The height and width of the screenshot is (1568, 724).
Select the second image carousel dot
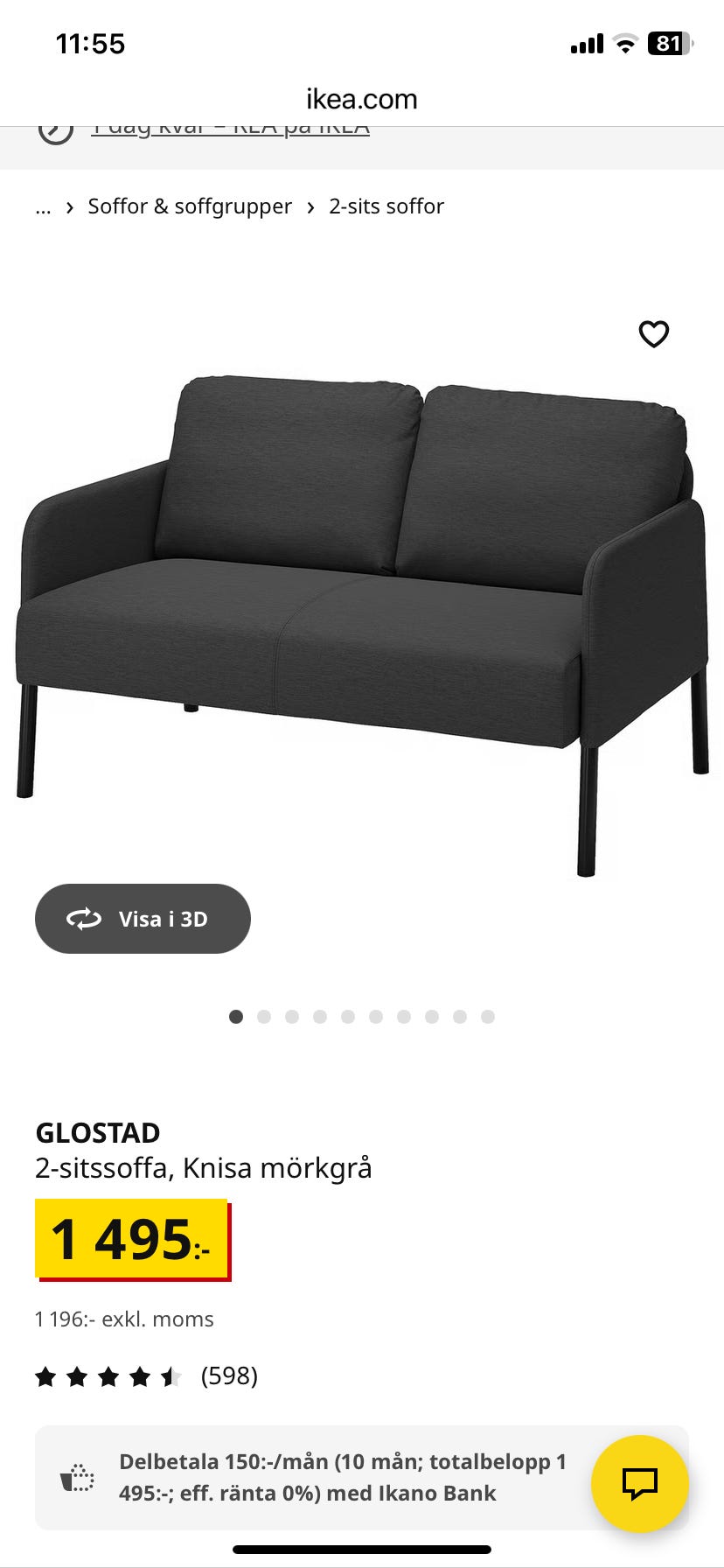point(264,1017)
